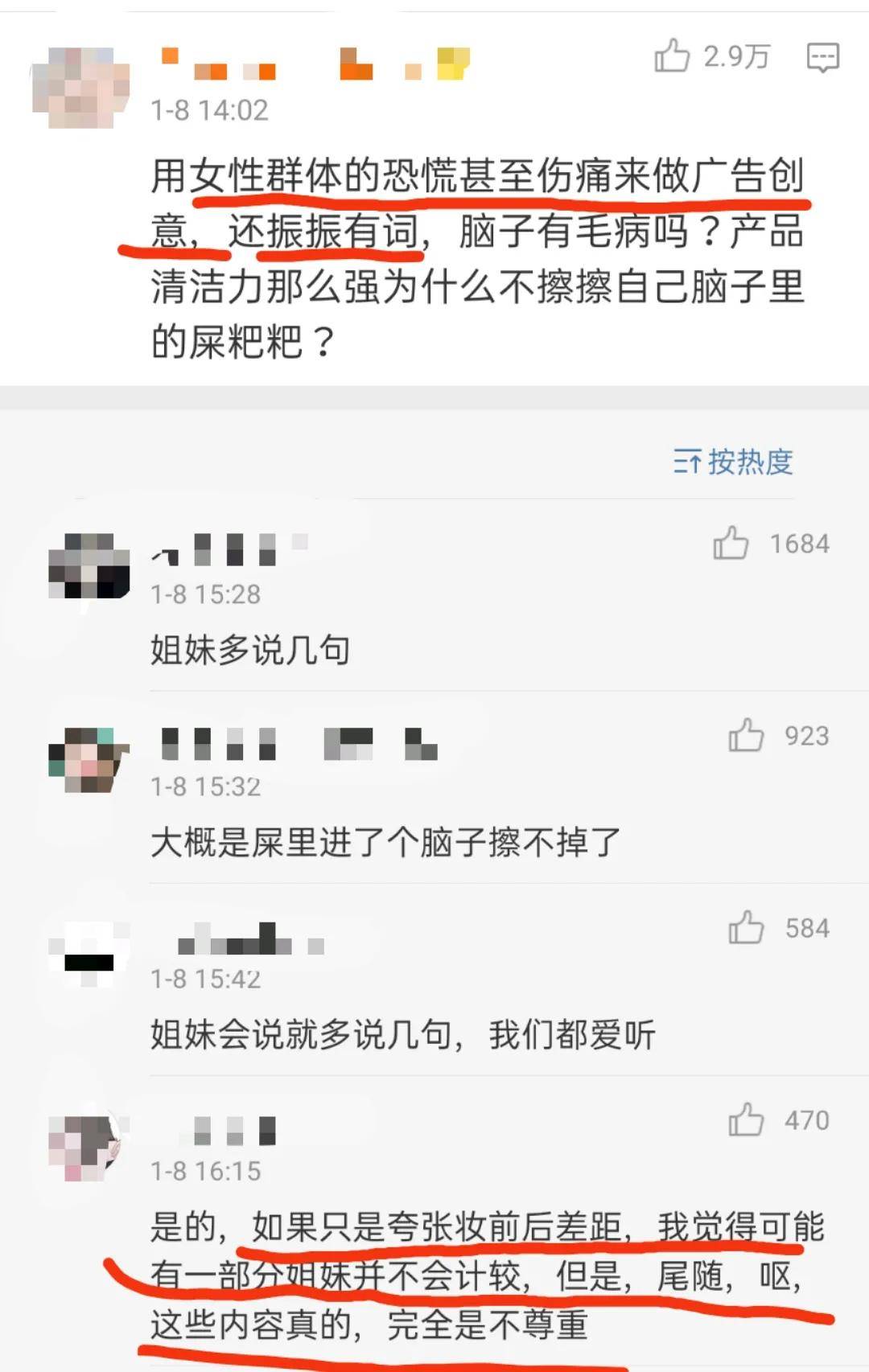The width and height of the screenshot is (869, 1372).
Task: Open the avatar of the 15:28 replier
Action: pos(89,565)
